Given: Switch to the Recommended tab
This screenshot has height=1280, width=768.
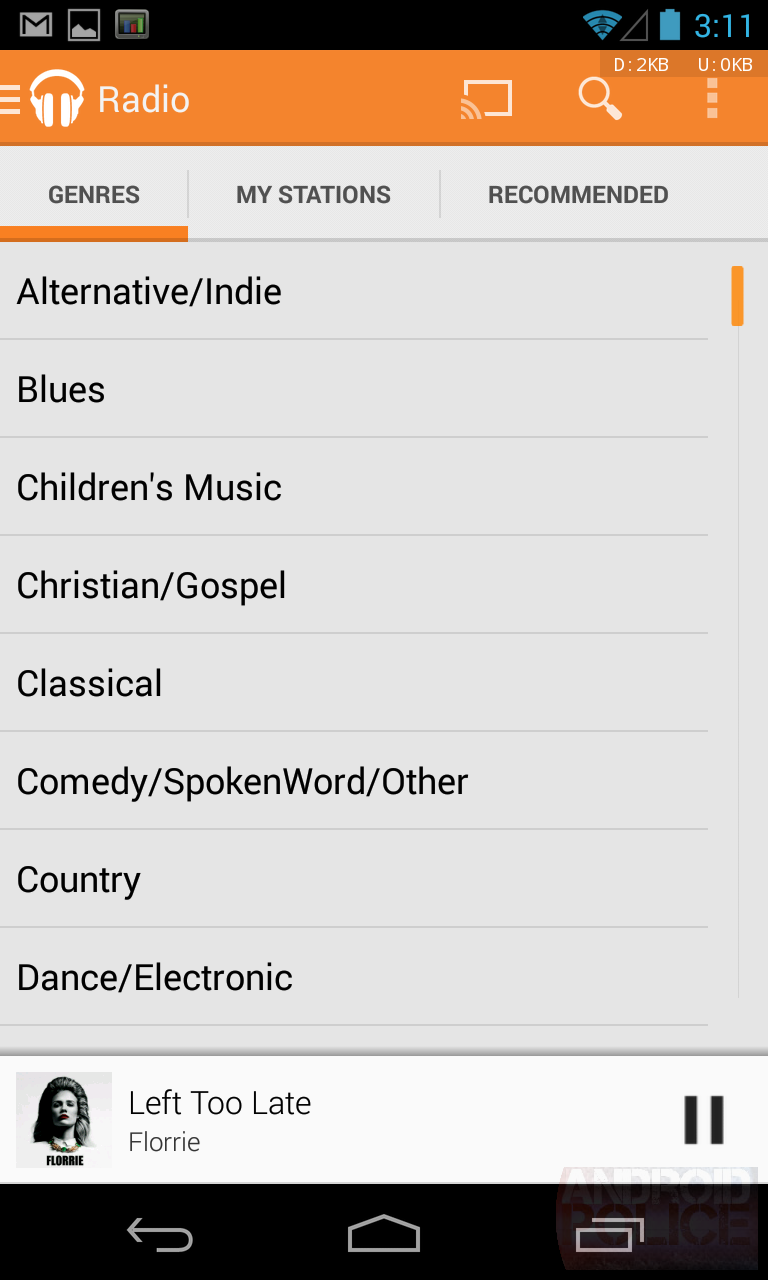Looking at the screenshot, I should (x=578, y=194).
